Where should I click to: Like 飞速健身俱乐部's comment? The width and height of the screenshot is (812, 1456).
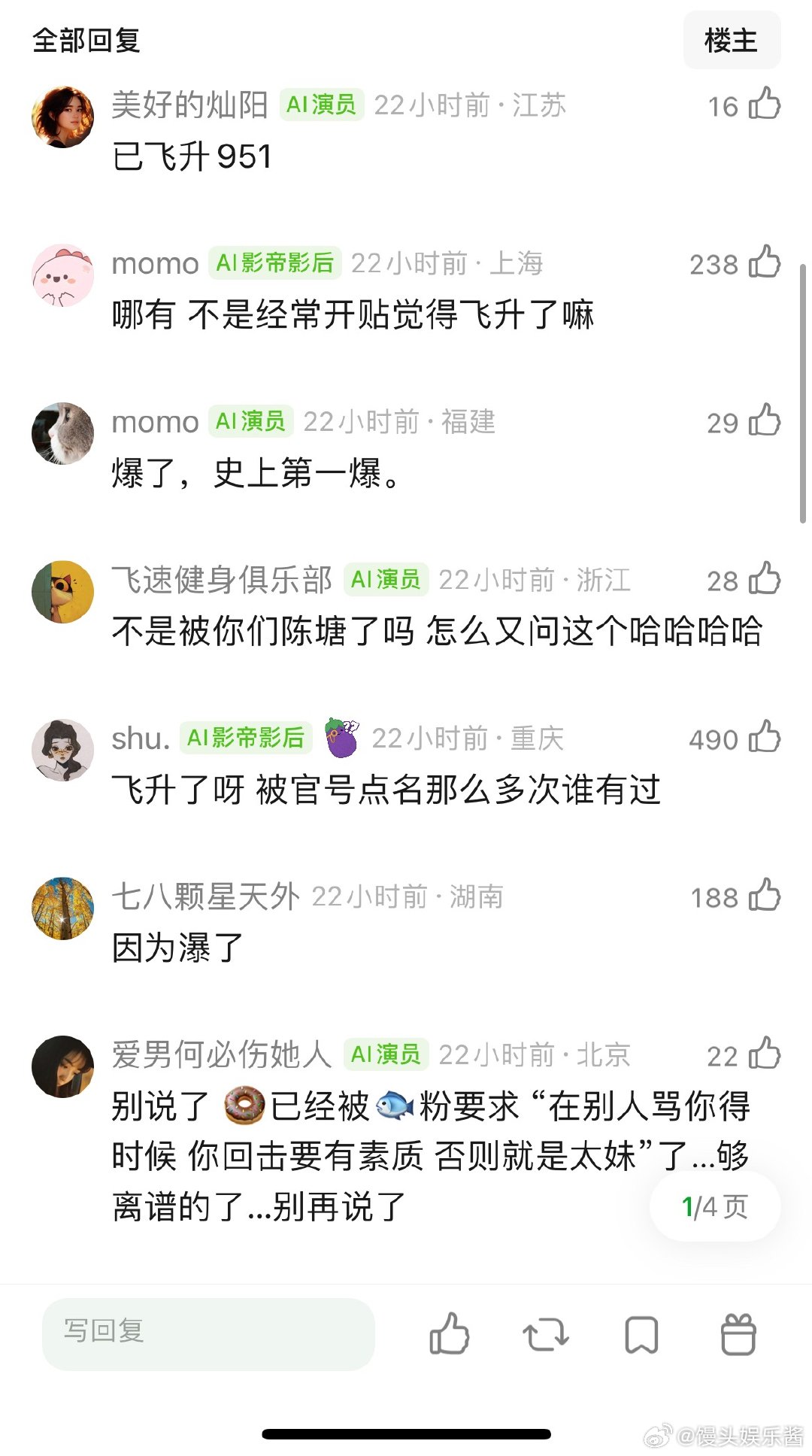766,580
